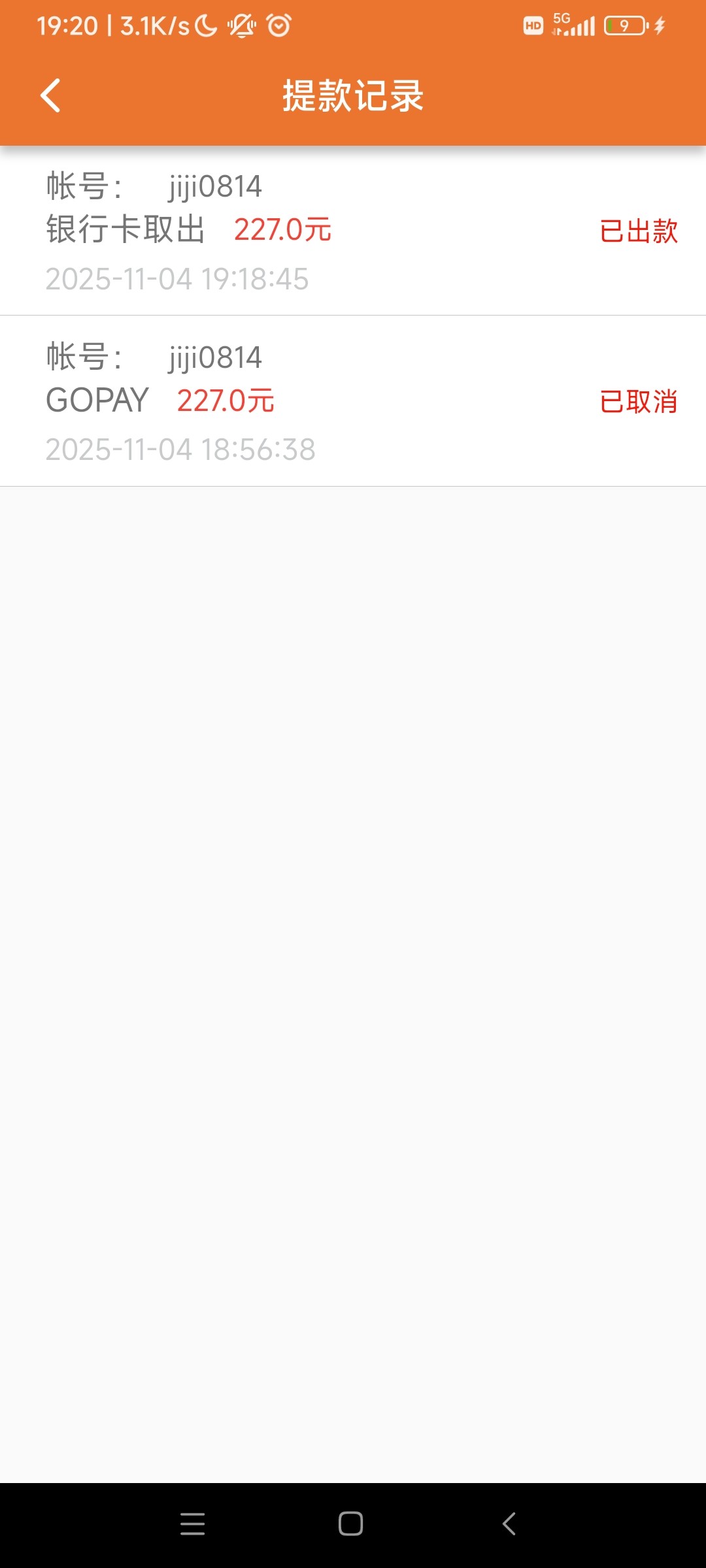Open recent apps from navigation bar
Screen dimensions: 706x1568
click(193, 1524)
